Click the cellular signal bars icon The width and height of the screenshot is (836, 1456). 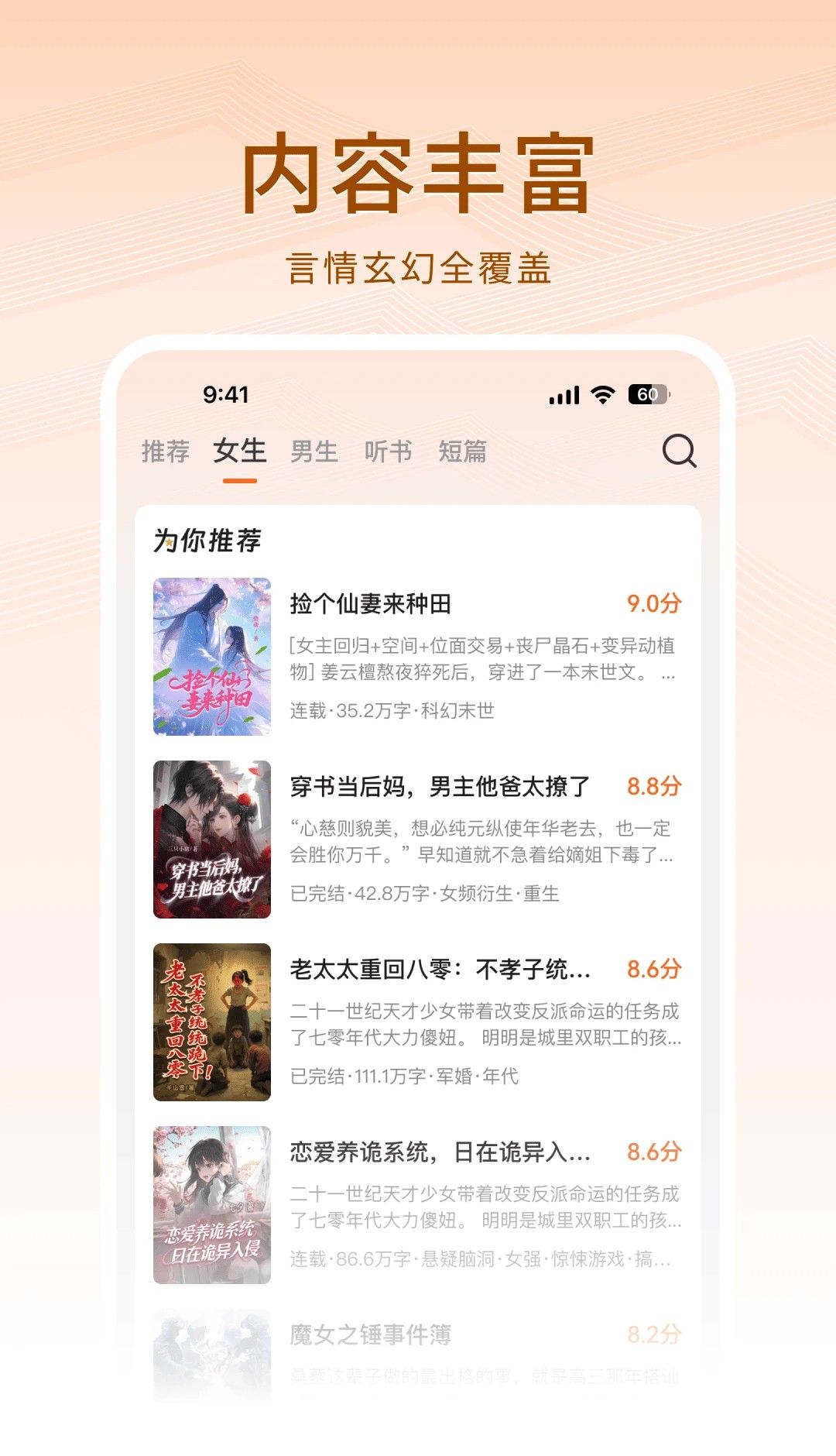563,395
